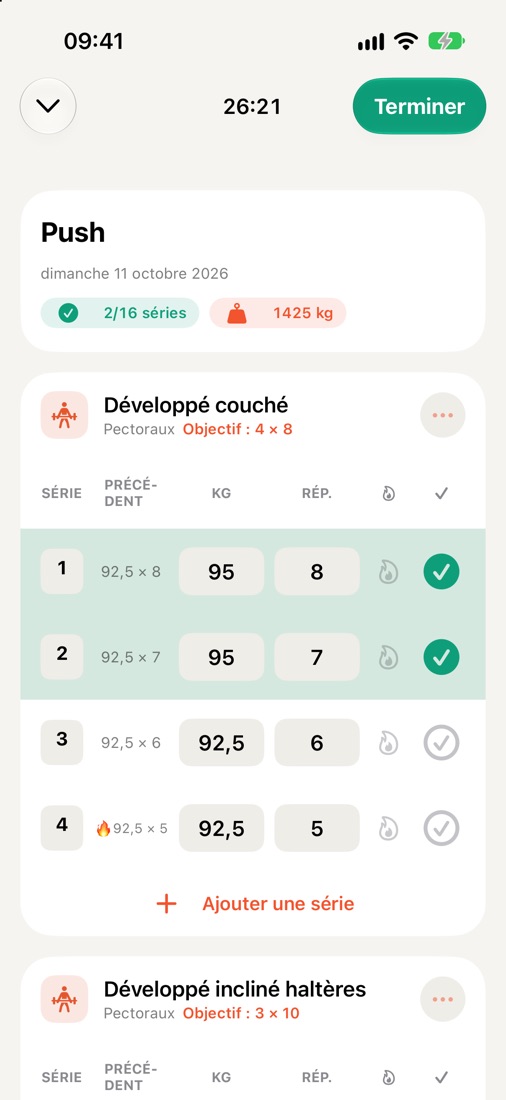Open options menu for Développé couché
The image size is (506, 1100).
tap(442, 415)
